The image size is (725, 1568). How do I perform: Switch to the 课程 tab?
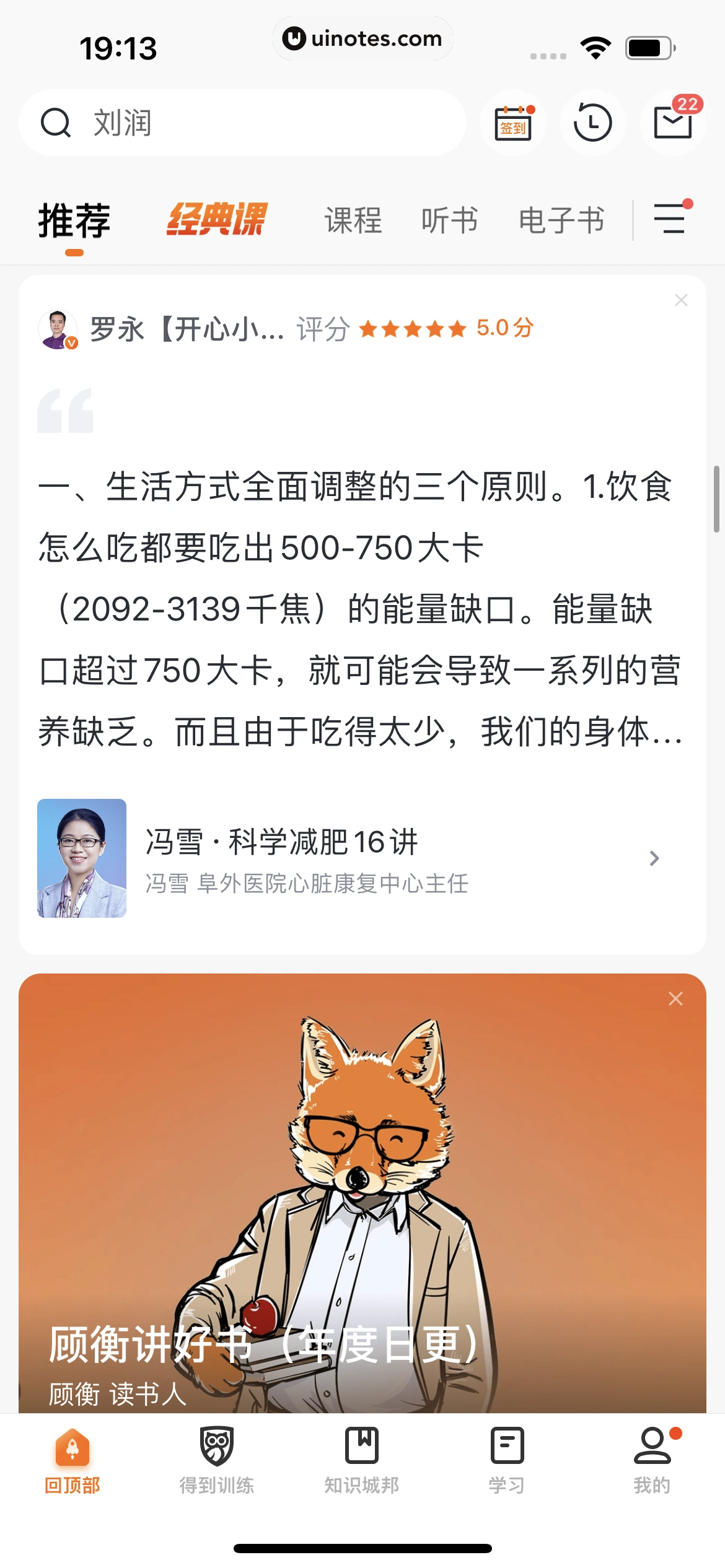click(x=353, y=220)
